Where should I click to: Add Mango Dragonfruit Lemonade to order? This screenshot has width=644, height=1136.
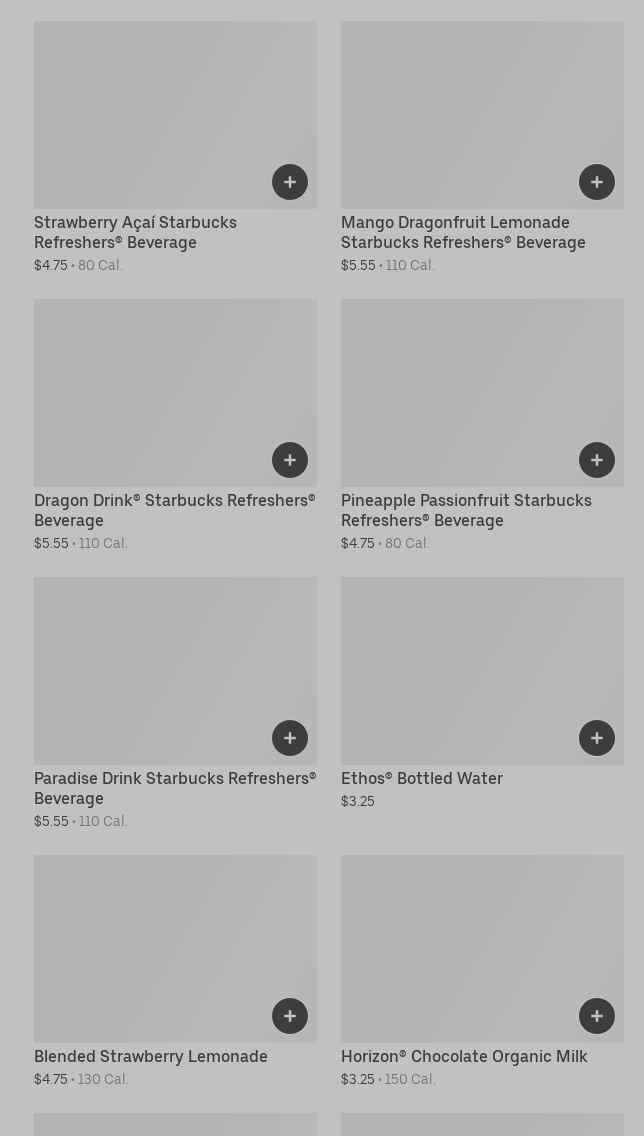point(597,182)
